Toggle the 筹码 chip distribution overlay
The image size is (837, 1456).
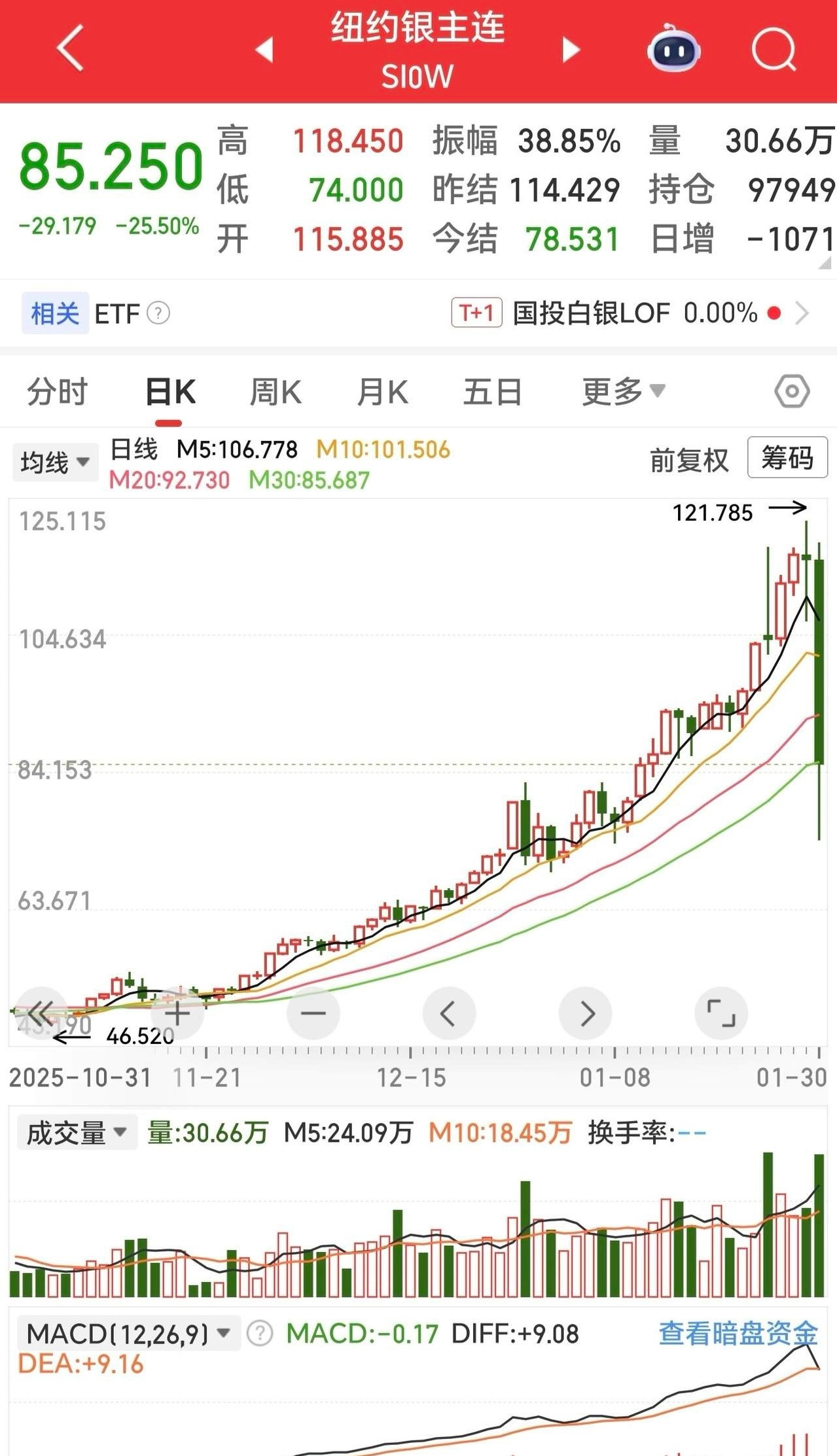[787, 459]
